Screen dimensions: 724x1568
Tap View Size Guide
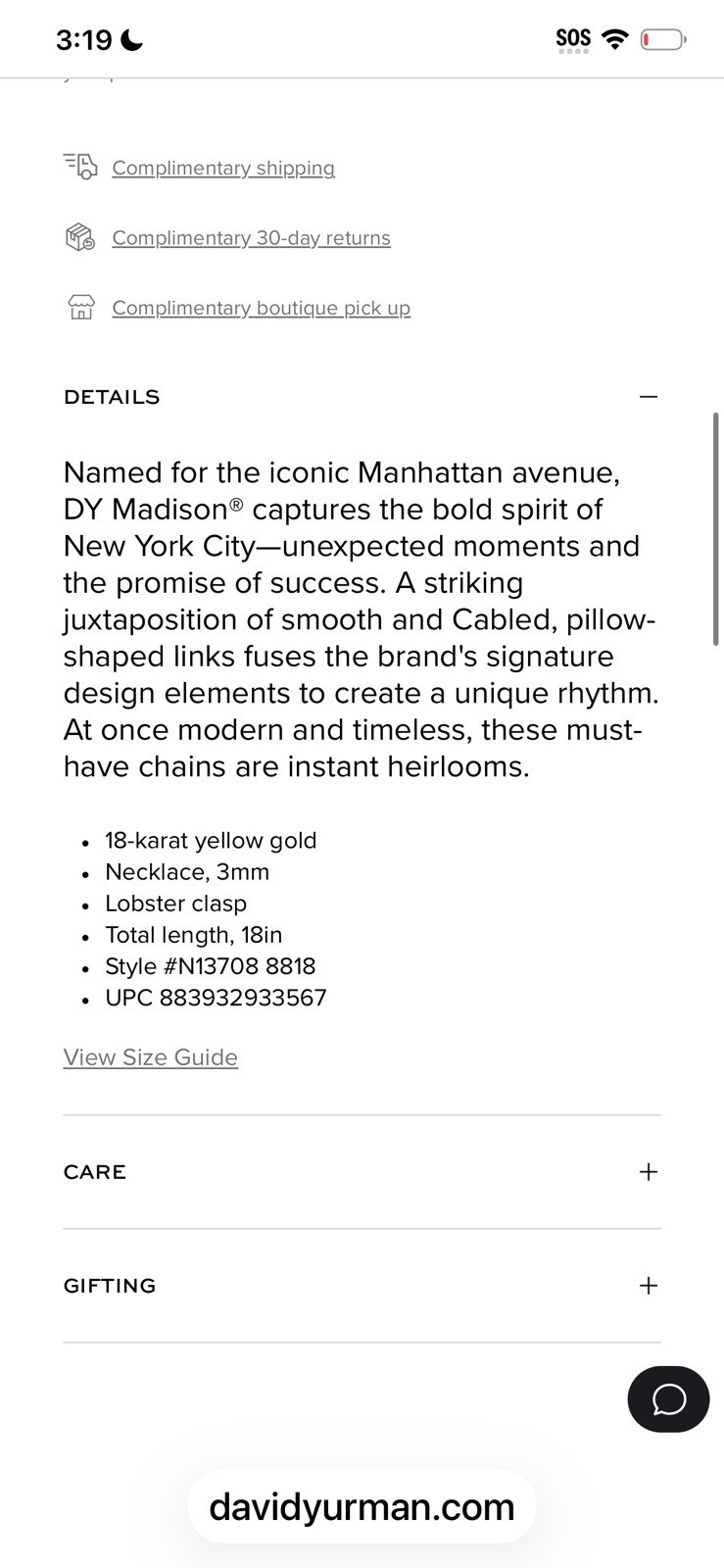(151, 1057)
